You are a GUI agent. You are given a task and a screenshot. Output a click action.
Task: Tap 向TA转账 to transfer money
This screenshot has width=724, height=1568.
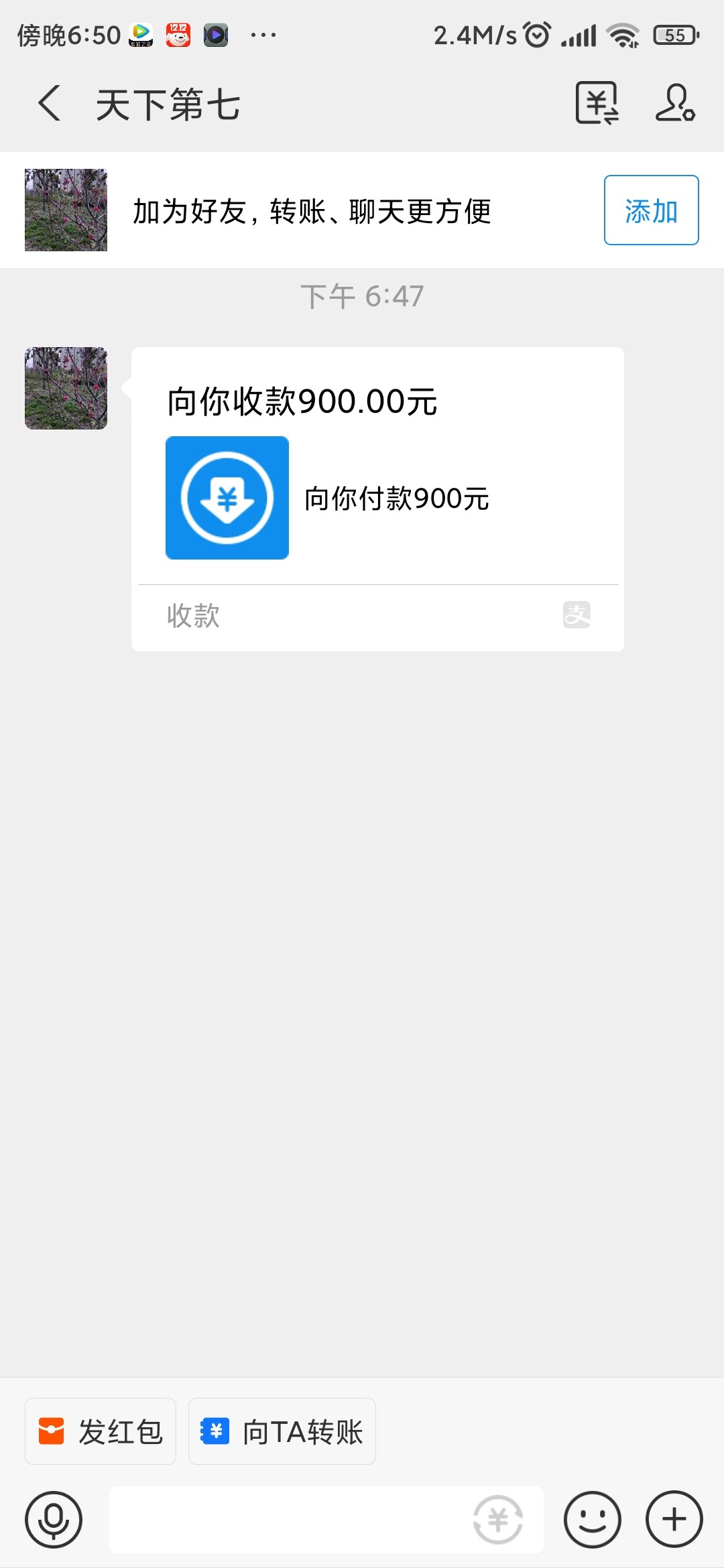coord(282,1431)
